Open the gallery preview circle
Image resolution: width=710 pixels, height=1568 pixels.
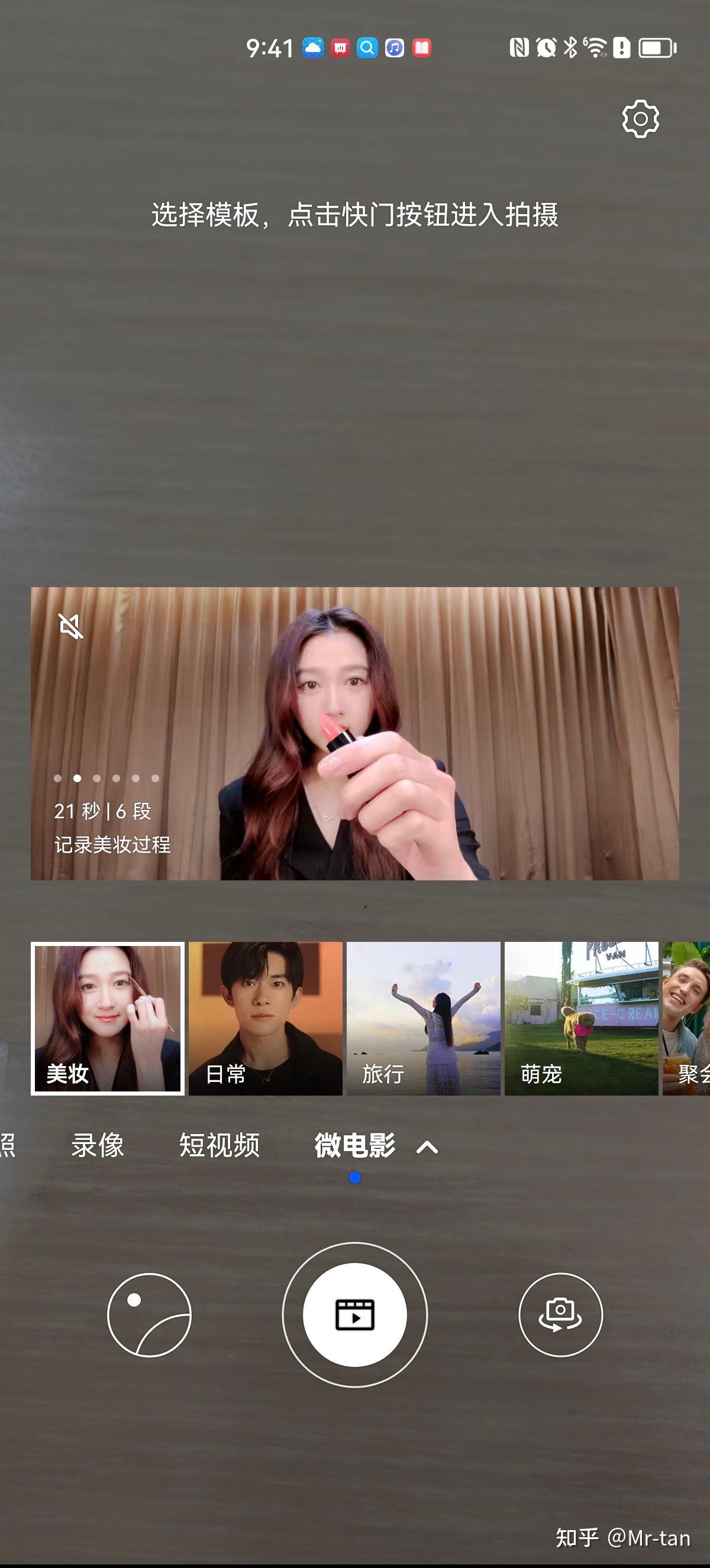point(149,1315)
